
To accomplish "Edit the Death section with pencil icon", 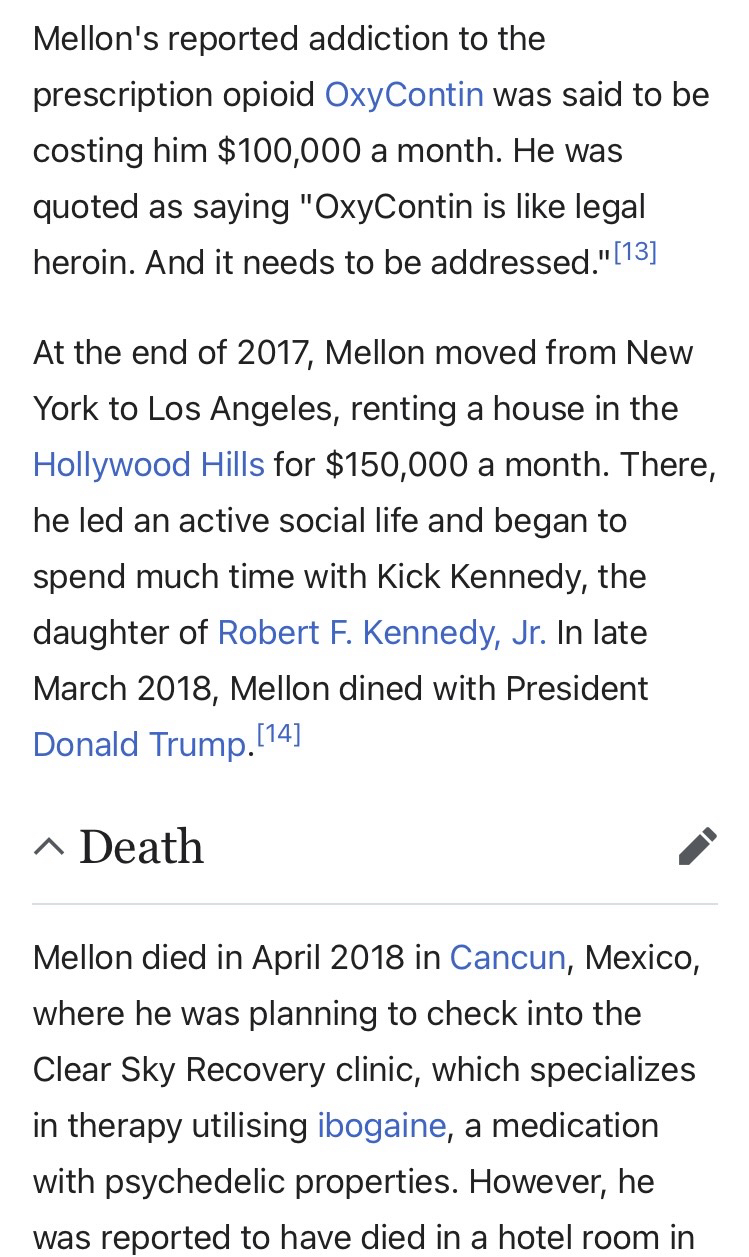I will click(697, 846).
